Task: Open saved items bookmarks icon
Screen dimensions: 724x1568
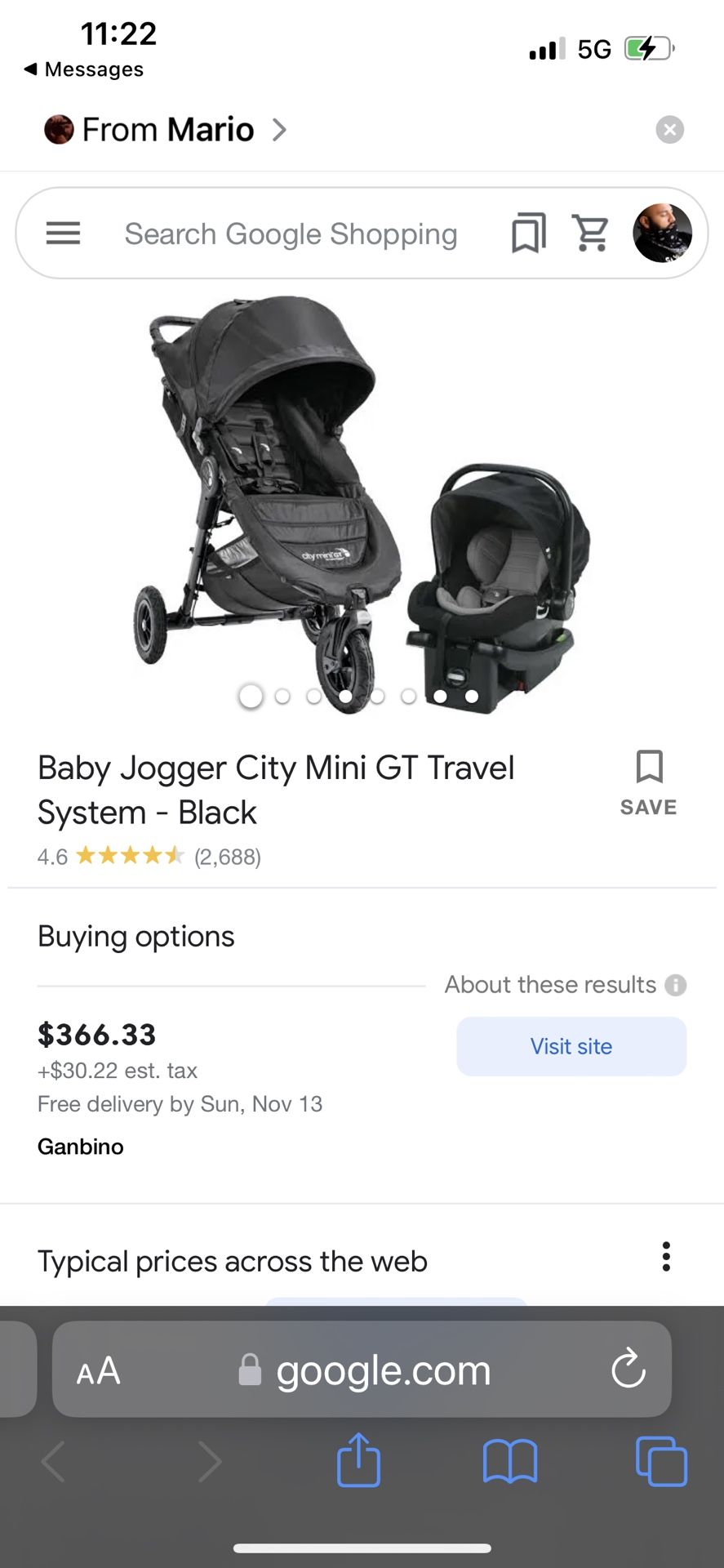Action: point(528,234)
